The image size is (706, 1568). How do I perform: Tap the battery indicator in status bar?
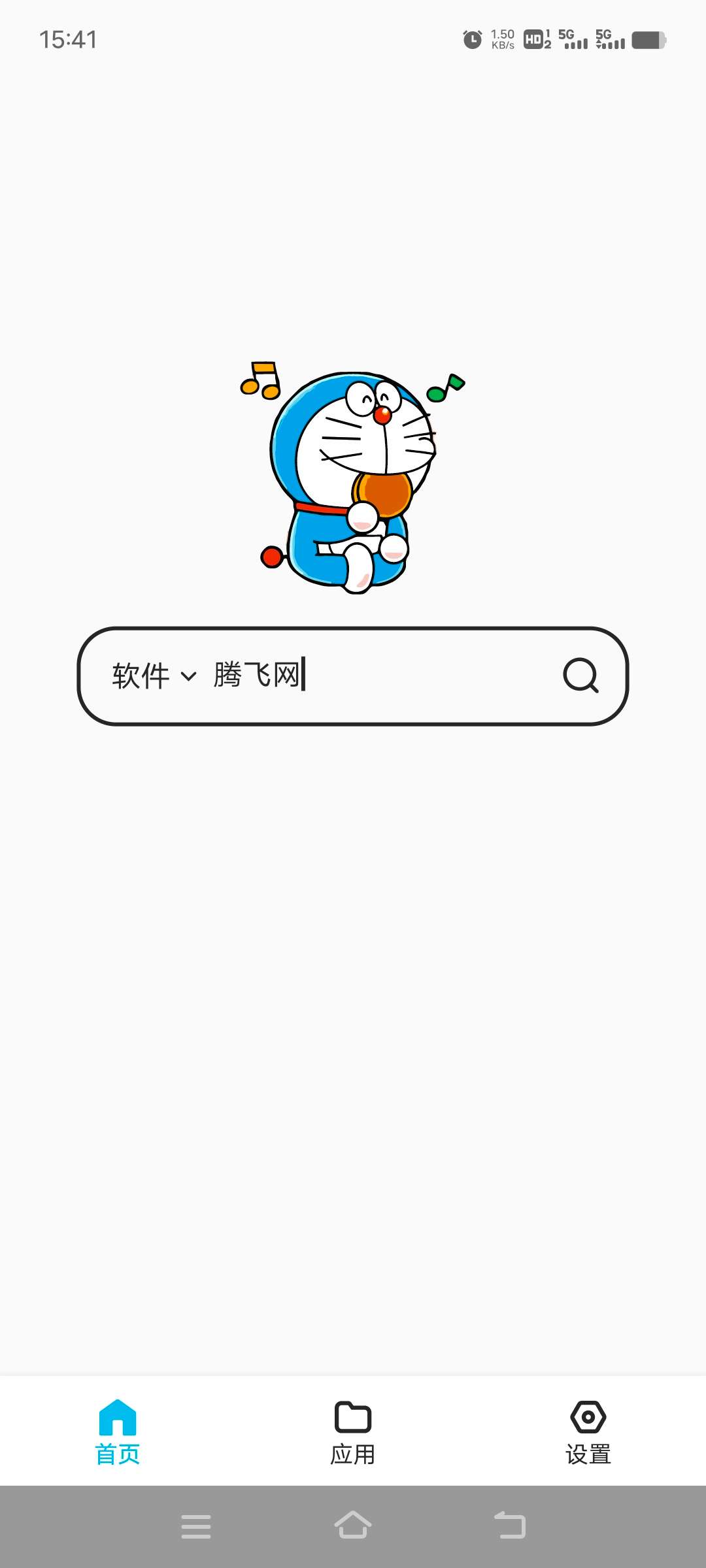pyautogui.click(x=647, y=41)
